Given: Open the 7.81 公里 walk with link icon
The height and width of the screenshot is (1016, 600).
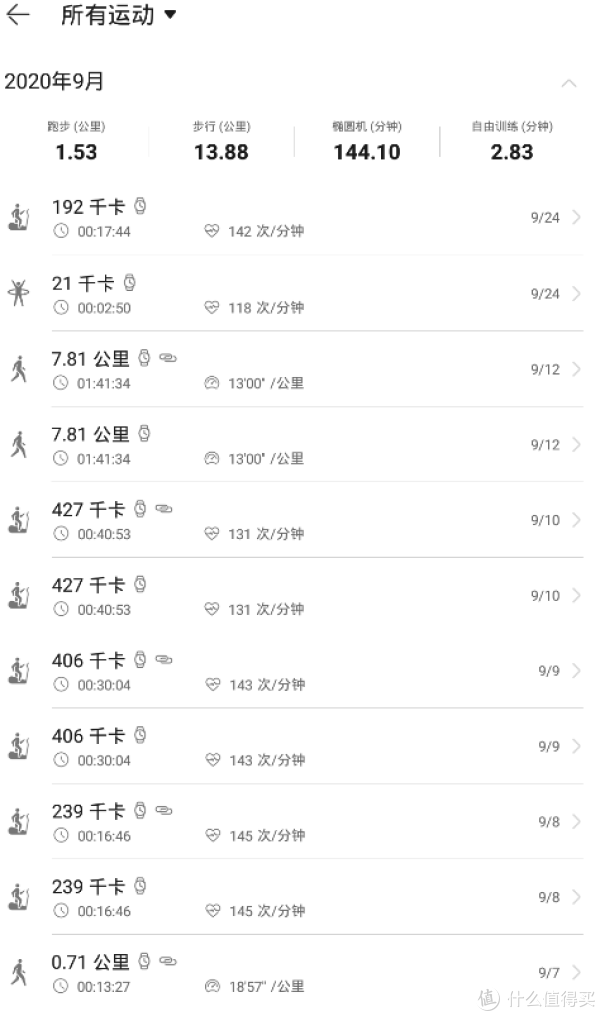Looking at the screenshot, I should pos(294,369).
